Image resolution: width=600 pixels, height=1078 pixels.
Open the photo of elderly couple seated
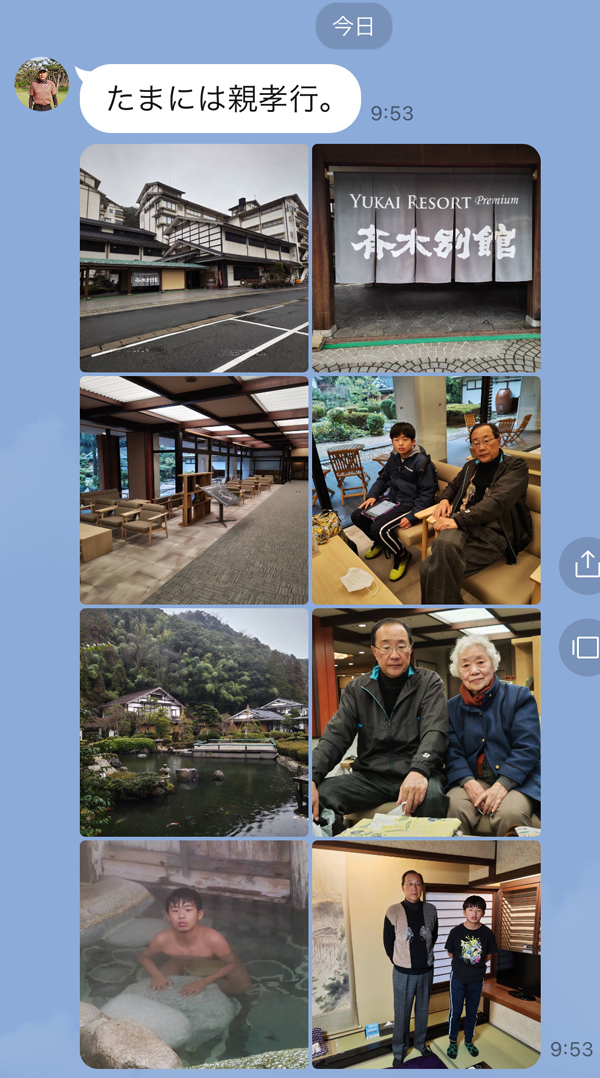(426, 722)
